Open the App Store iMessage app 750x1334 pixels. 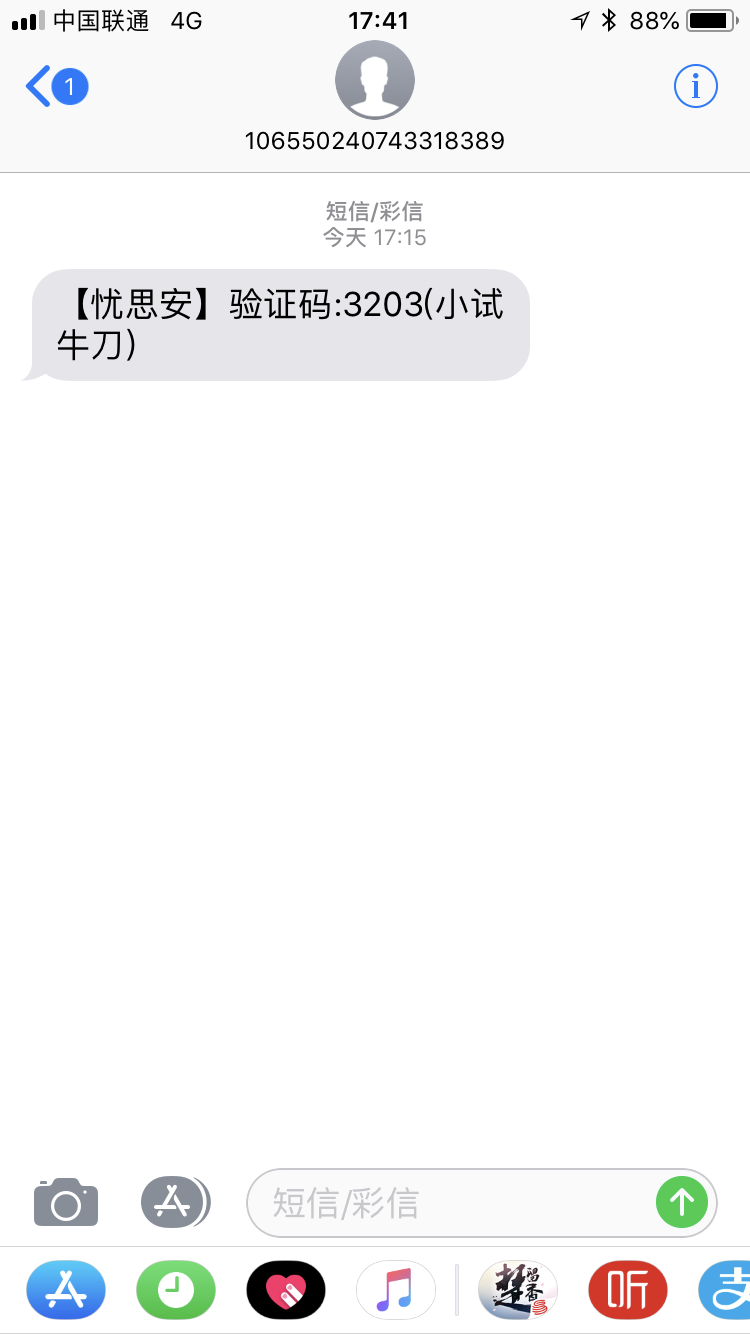point(66,1290)
